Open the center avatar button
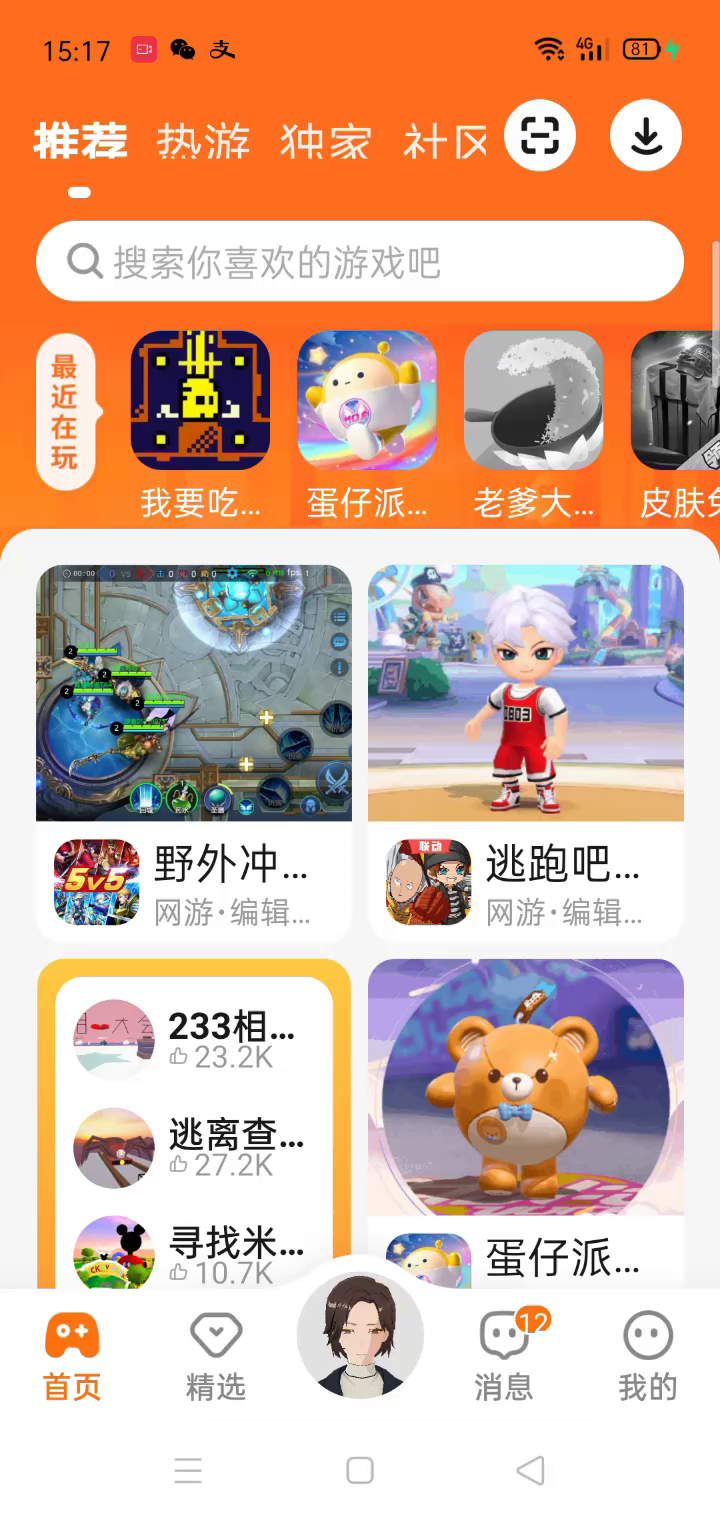The width and height of the screenshot is (720, 1520). [x=360, y=1337]
